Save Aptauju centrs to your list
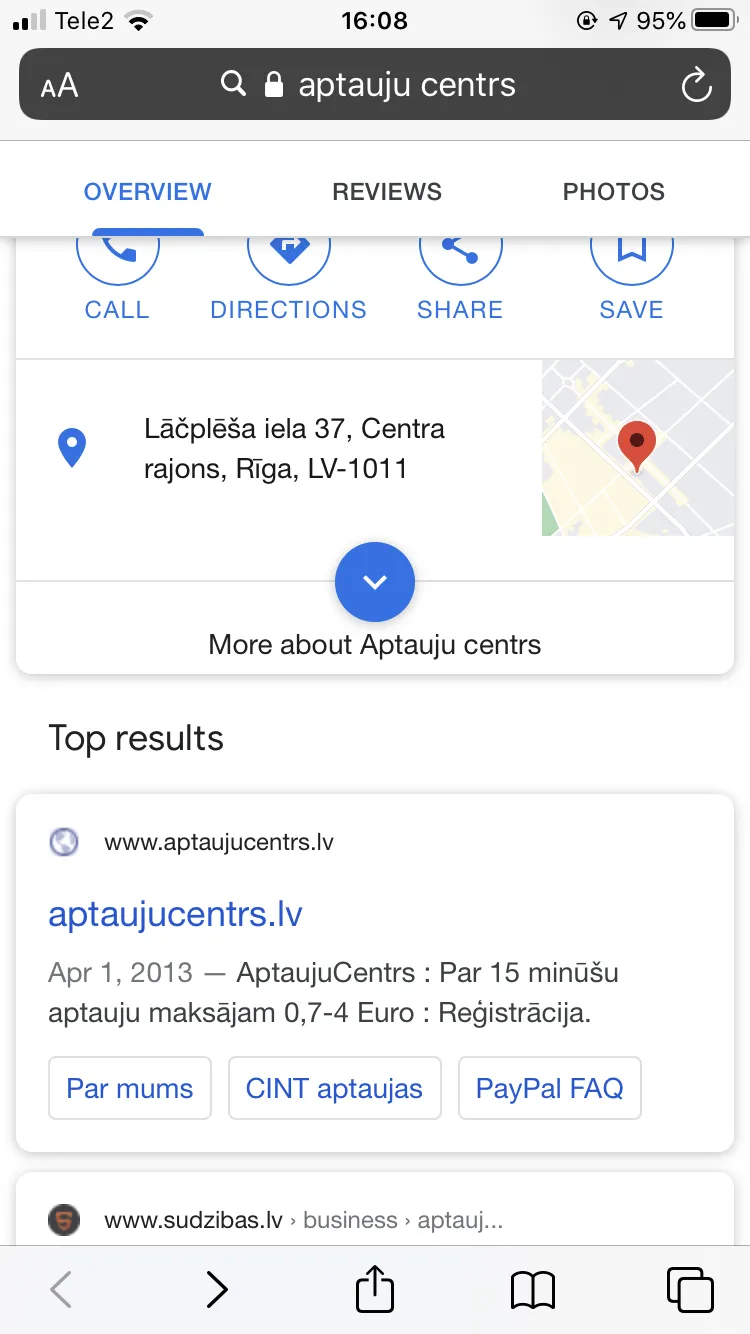 click(631, 278)
